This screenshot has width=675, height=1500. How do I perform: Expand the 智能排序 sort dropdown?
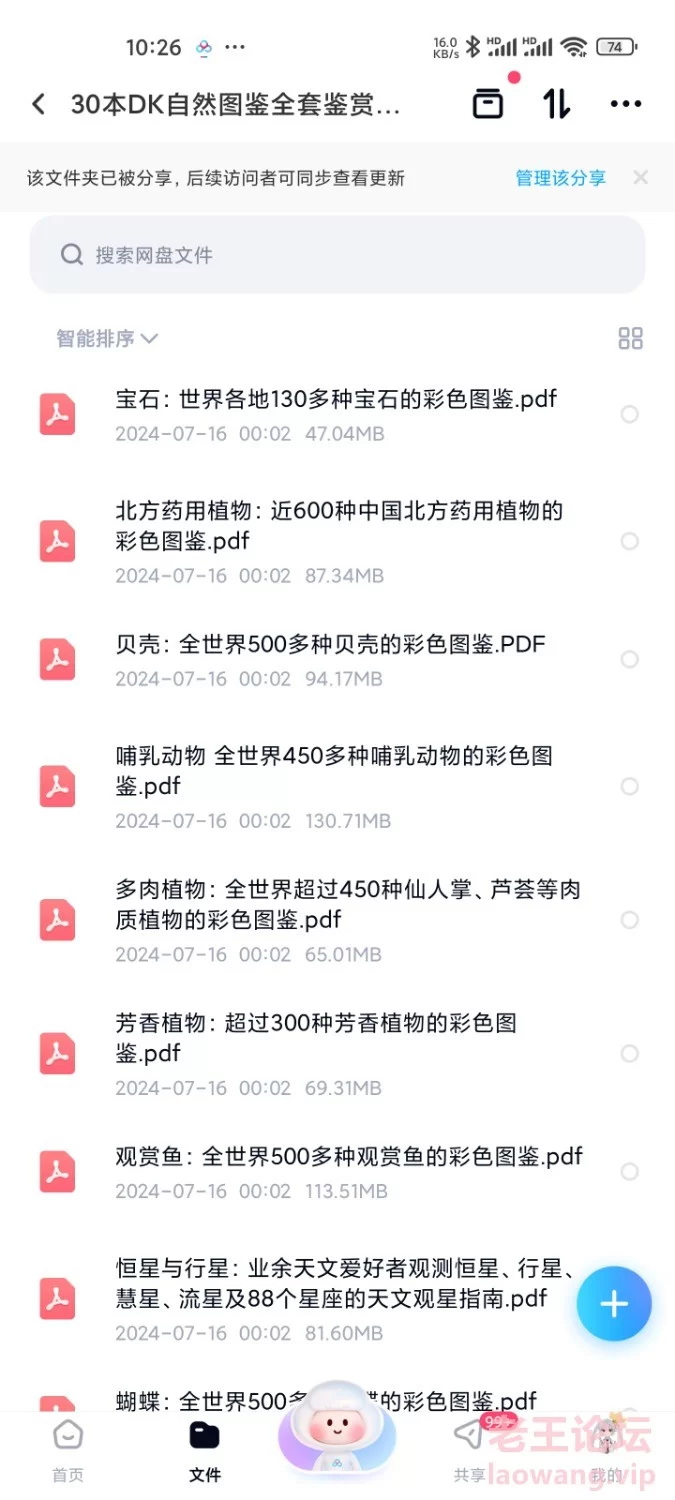[107, 338]
